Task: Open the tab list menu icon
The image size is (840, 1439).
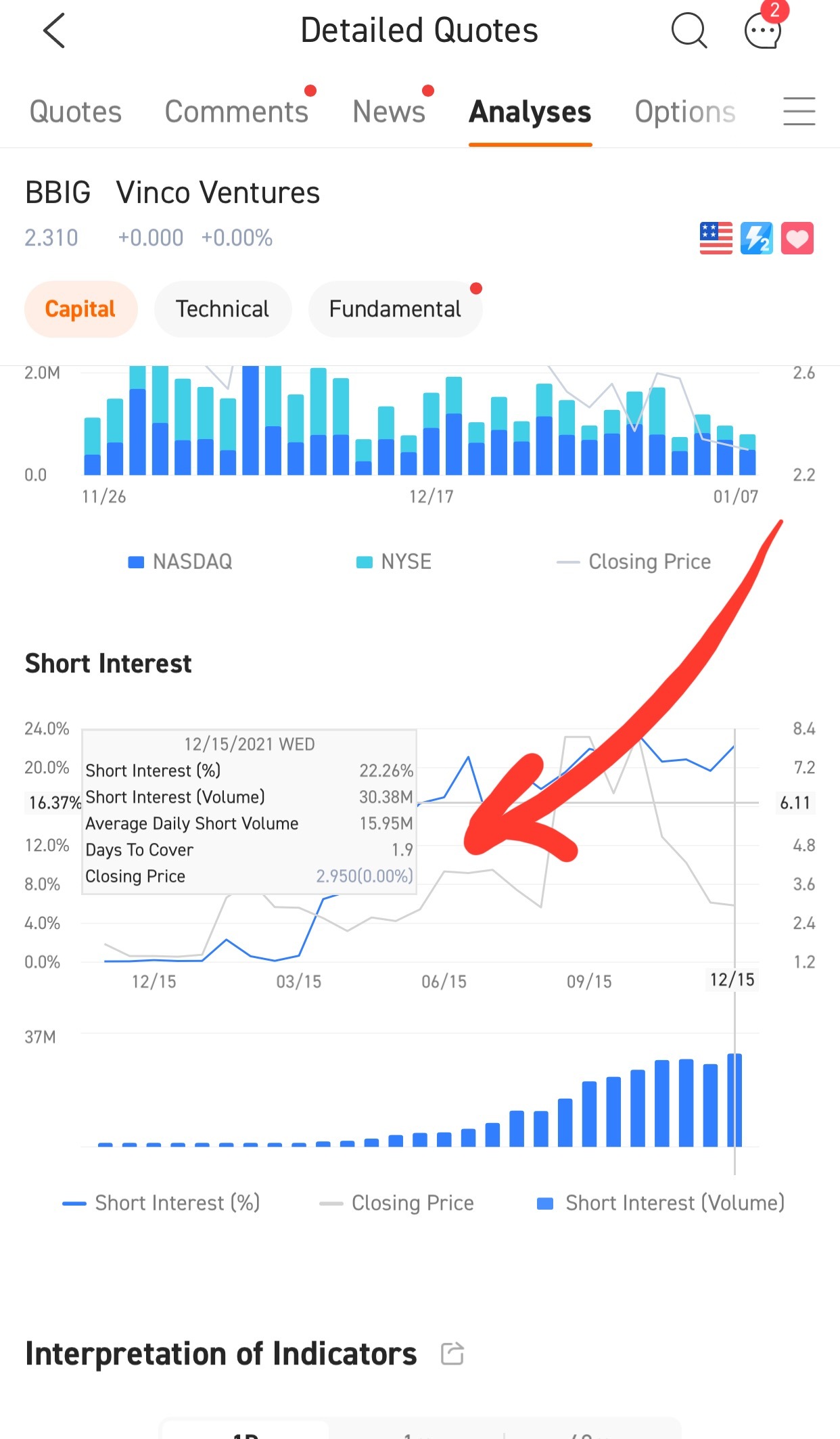Action: pyautogui.click(x=799, y=112)
